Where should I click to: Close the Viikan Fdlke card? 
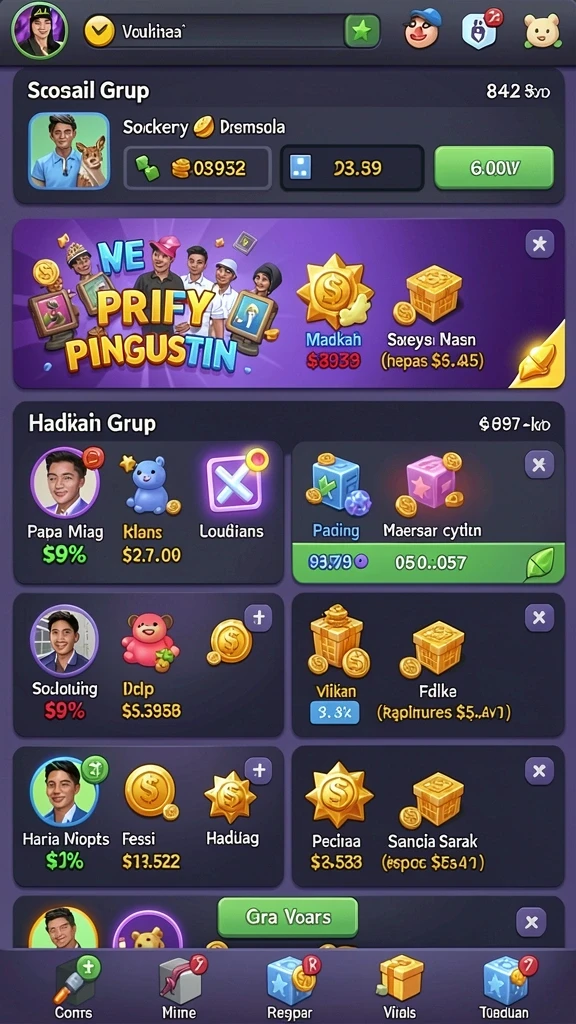point(539,617)
